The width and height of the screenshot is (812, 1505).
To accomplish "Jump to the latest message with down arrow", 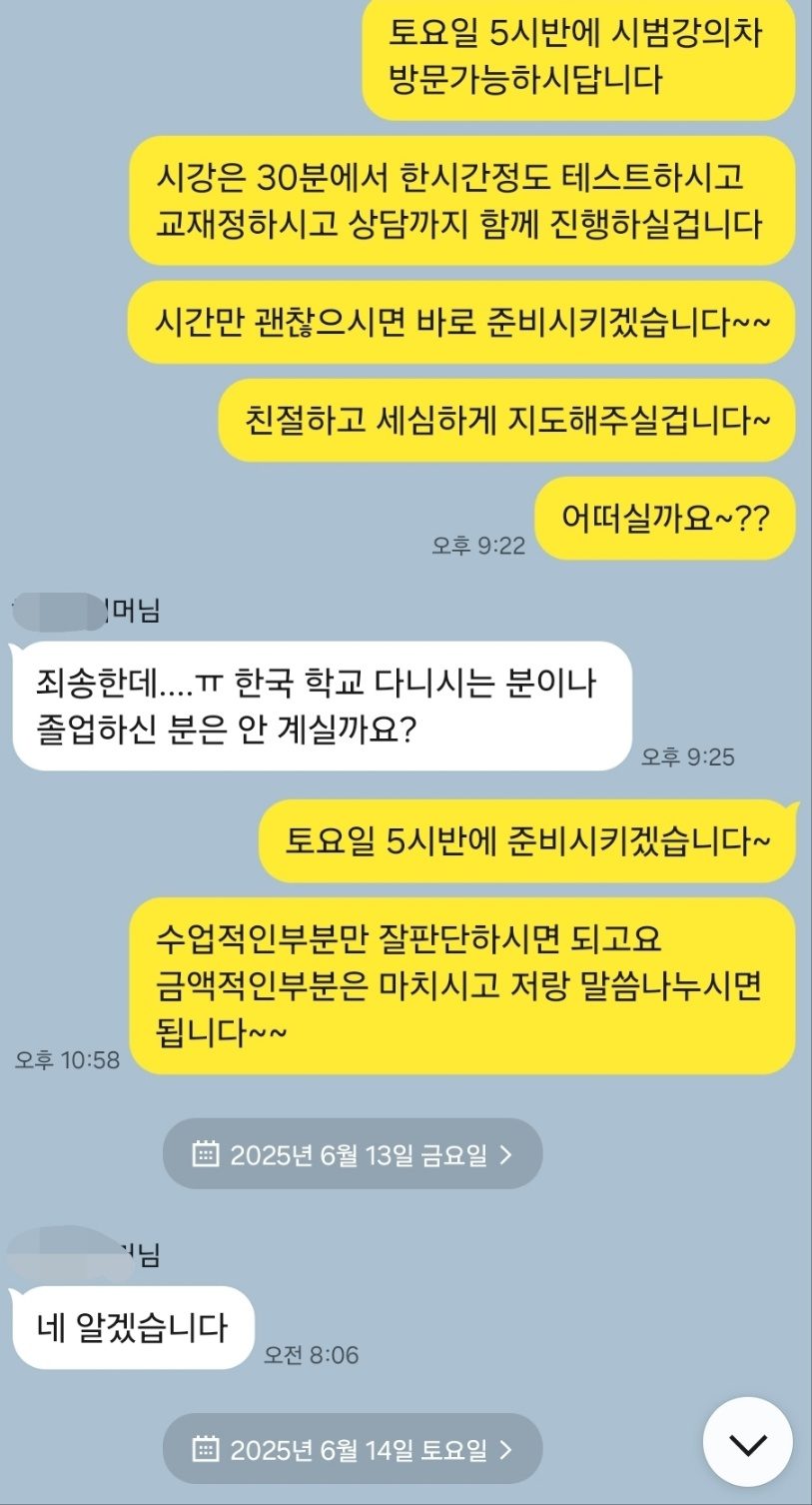I will [748, 1442].
